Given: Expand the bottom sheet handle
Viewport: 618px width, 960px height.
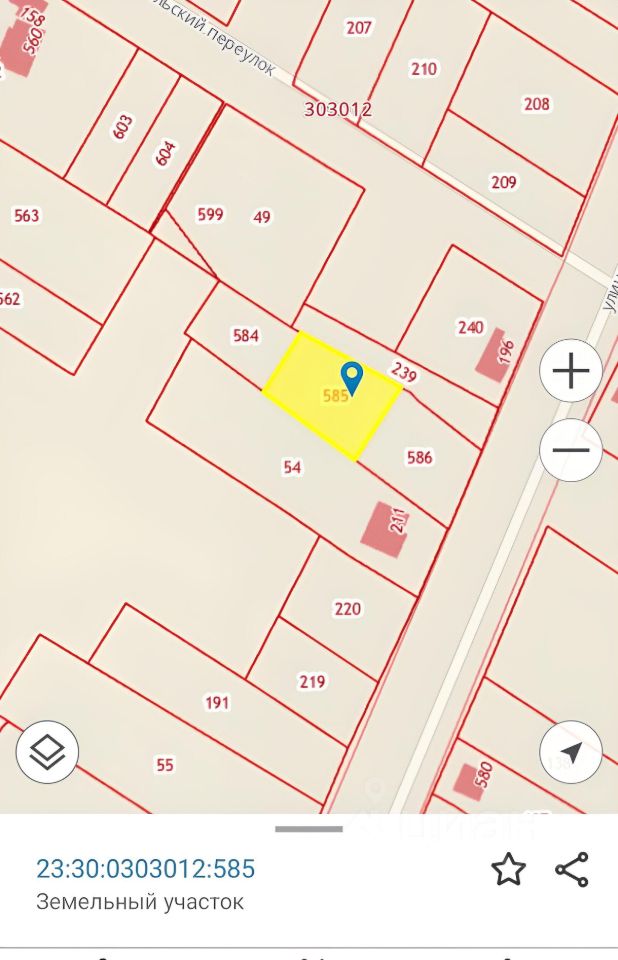Looking at the screenshot, I should 309,829.
